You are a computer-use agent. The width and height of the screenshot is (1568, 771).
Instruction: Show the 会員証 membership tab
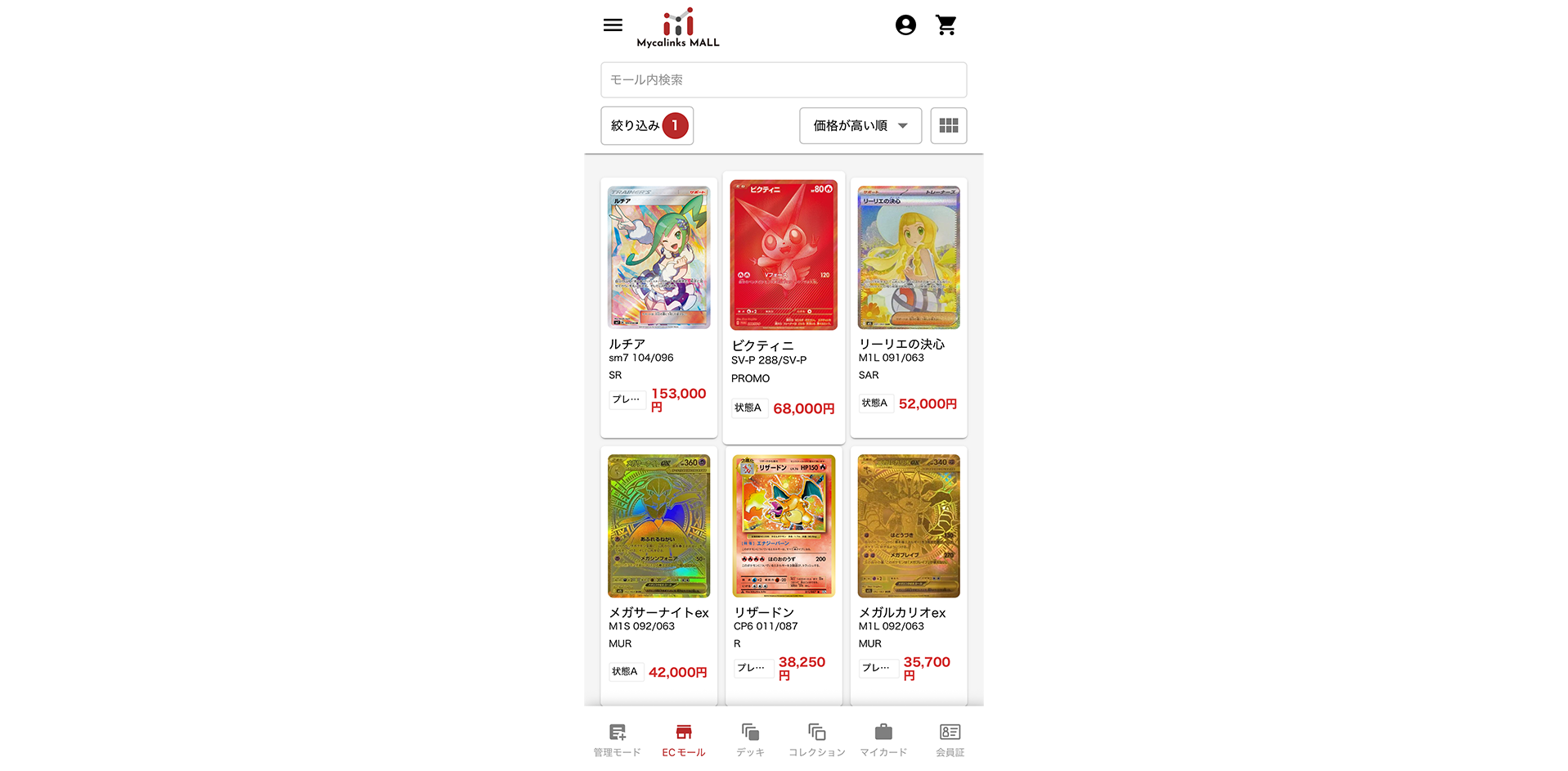tap(950, 740)
